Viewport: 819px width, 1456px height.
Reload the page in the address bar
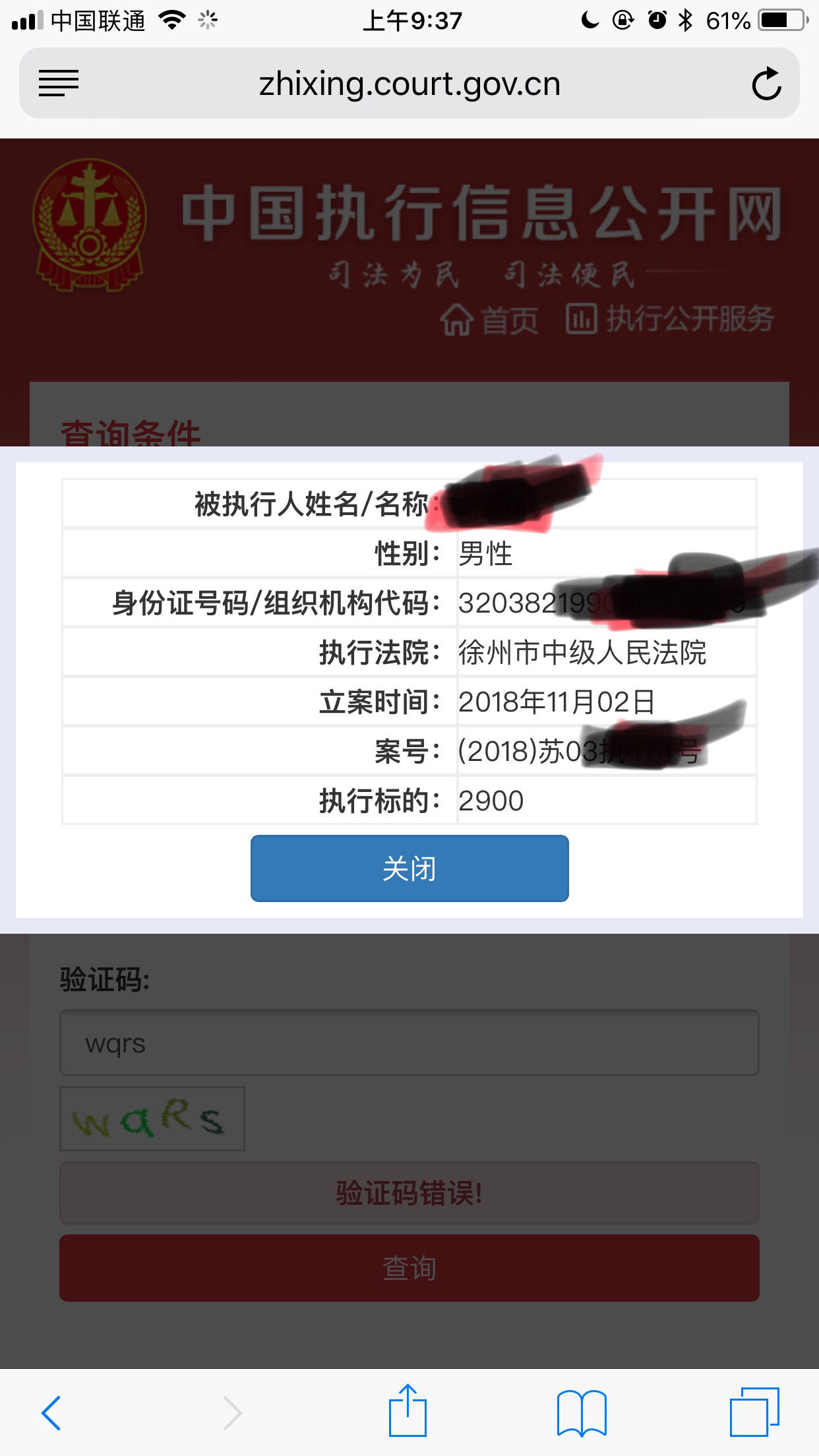766,84
